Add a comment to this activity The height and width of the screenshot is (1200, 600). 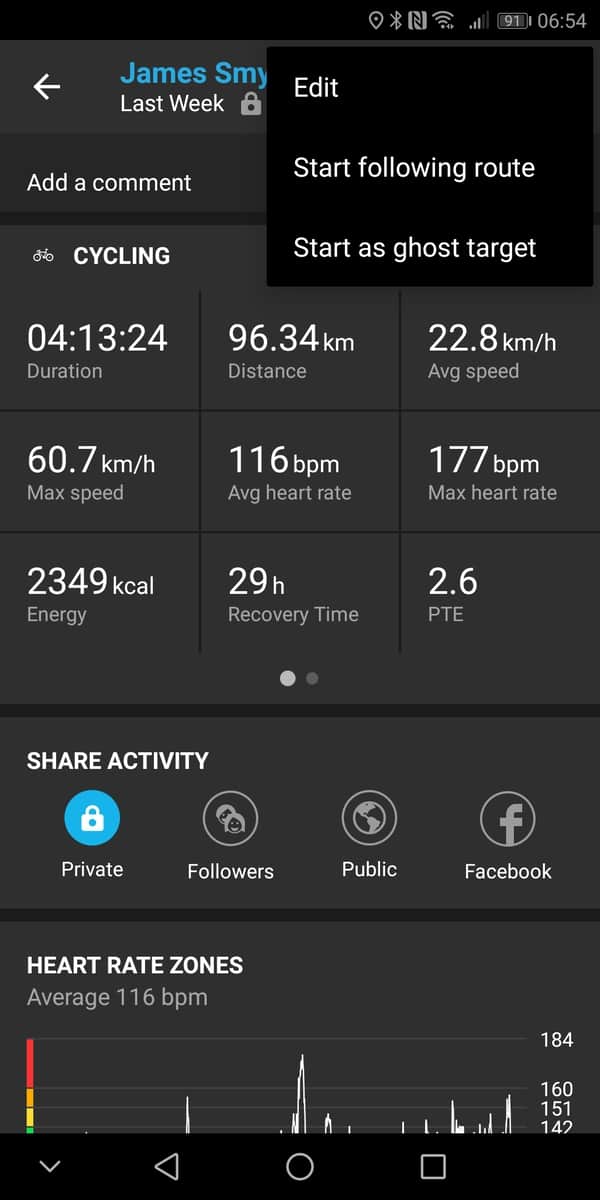[109, 183]
